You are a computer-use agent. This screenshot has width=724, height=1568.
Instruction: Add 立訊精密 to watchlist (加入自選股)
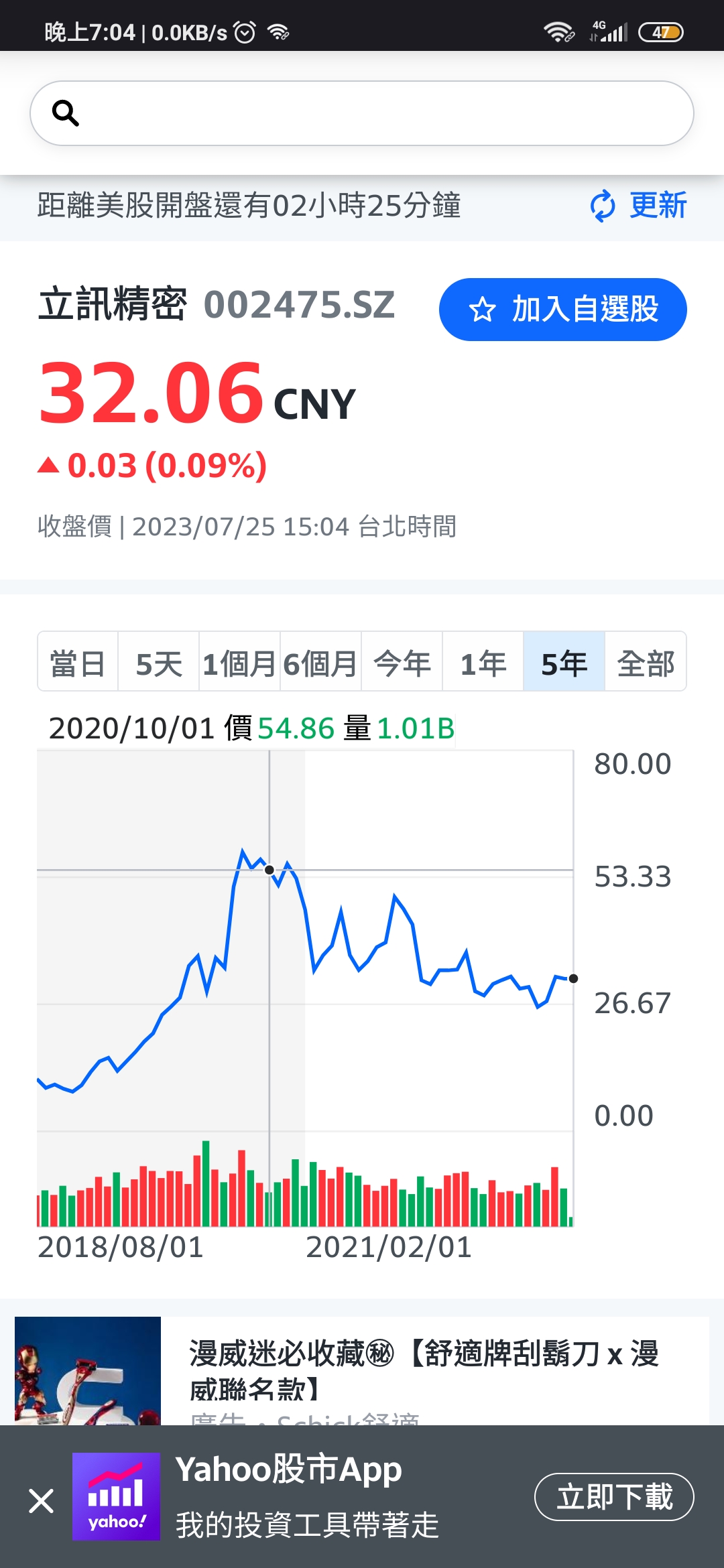coord(563,310)
